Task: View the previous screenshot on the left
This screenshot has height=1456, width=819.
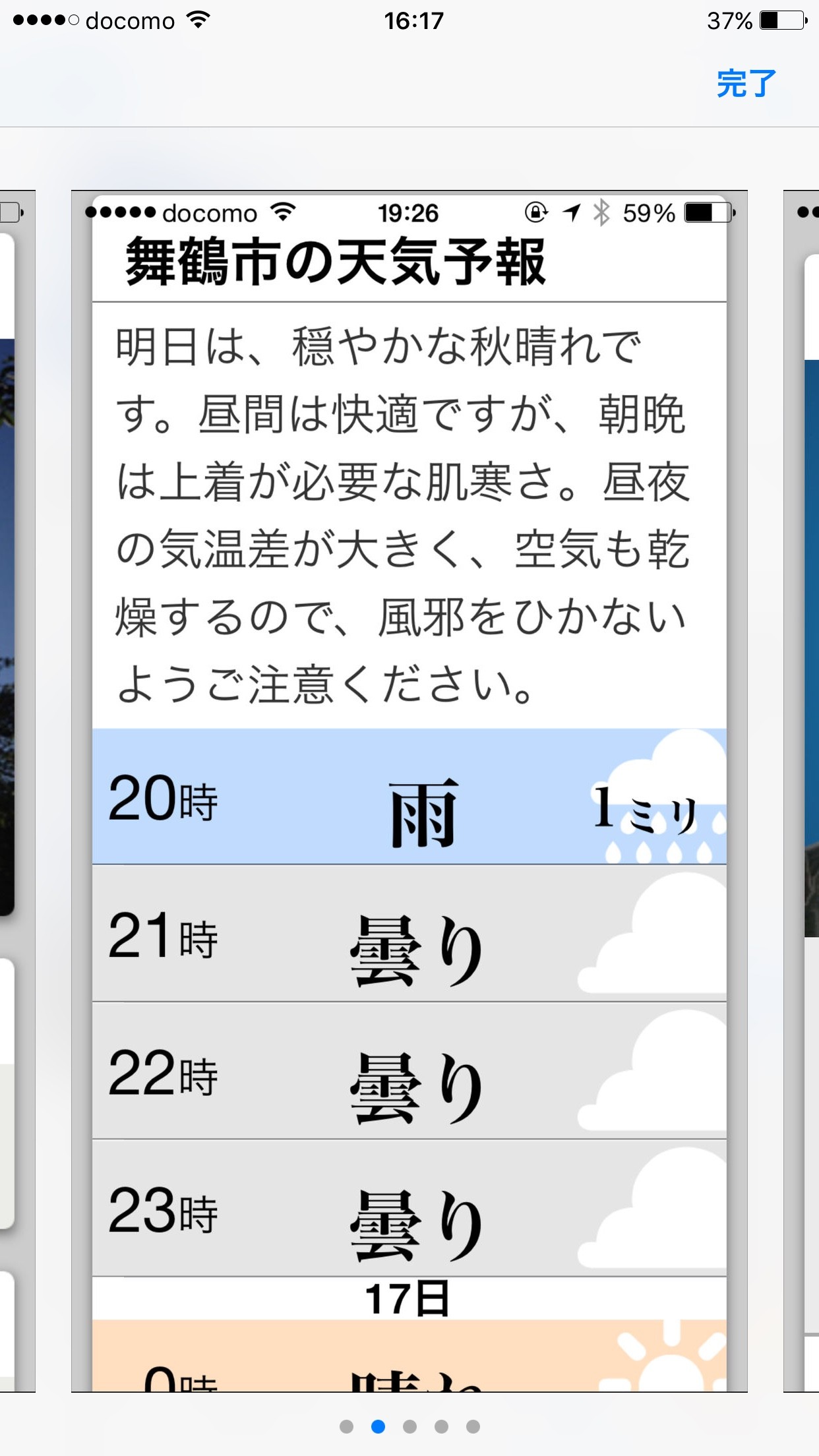Action: tap(16, 791)
